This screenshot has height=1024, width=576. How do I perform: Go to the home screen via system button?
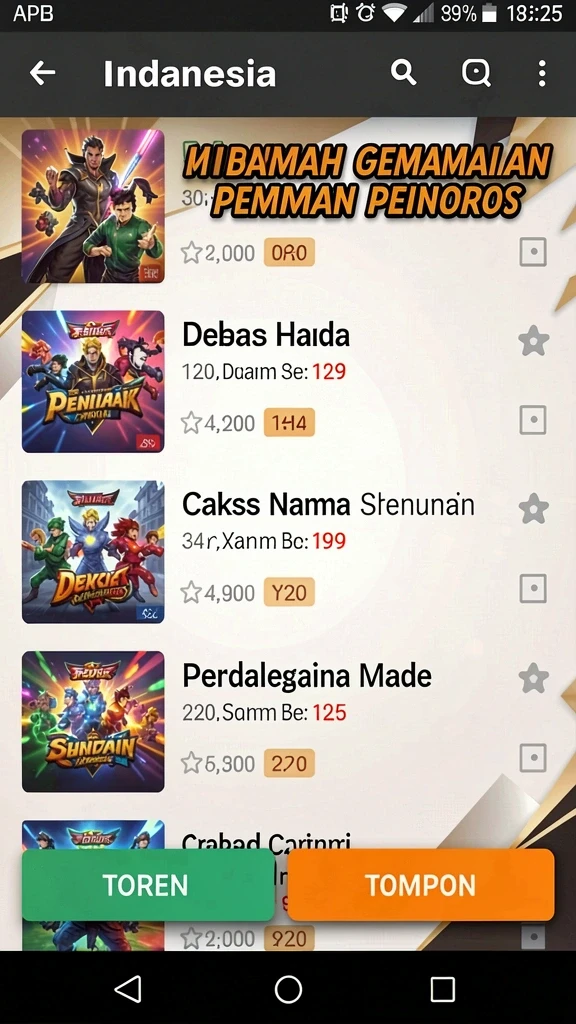(288, 989)
